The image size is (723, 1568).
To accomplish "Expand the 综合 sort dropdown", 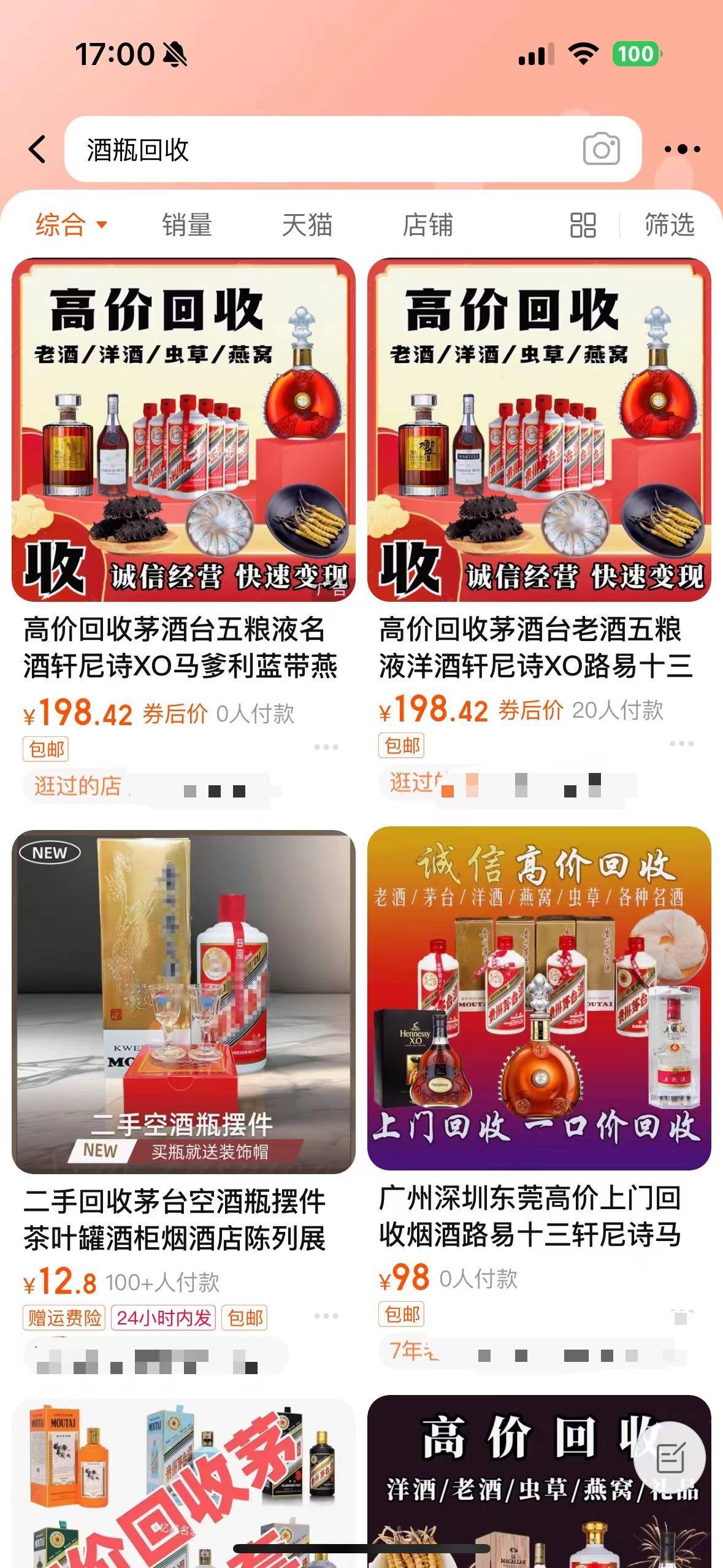I will [x=71, y=225].
